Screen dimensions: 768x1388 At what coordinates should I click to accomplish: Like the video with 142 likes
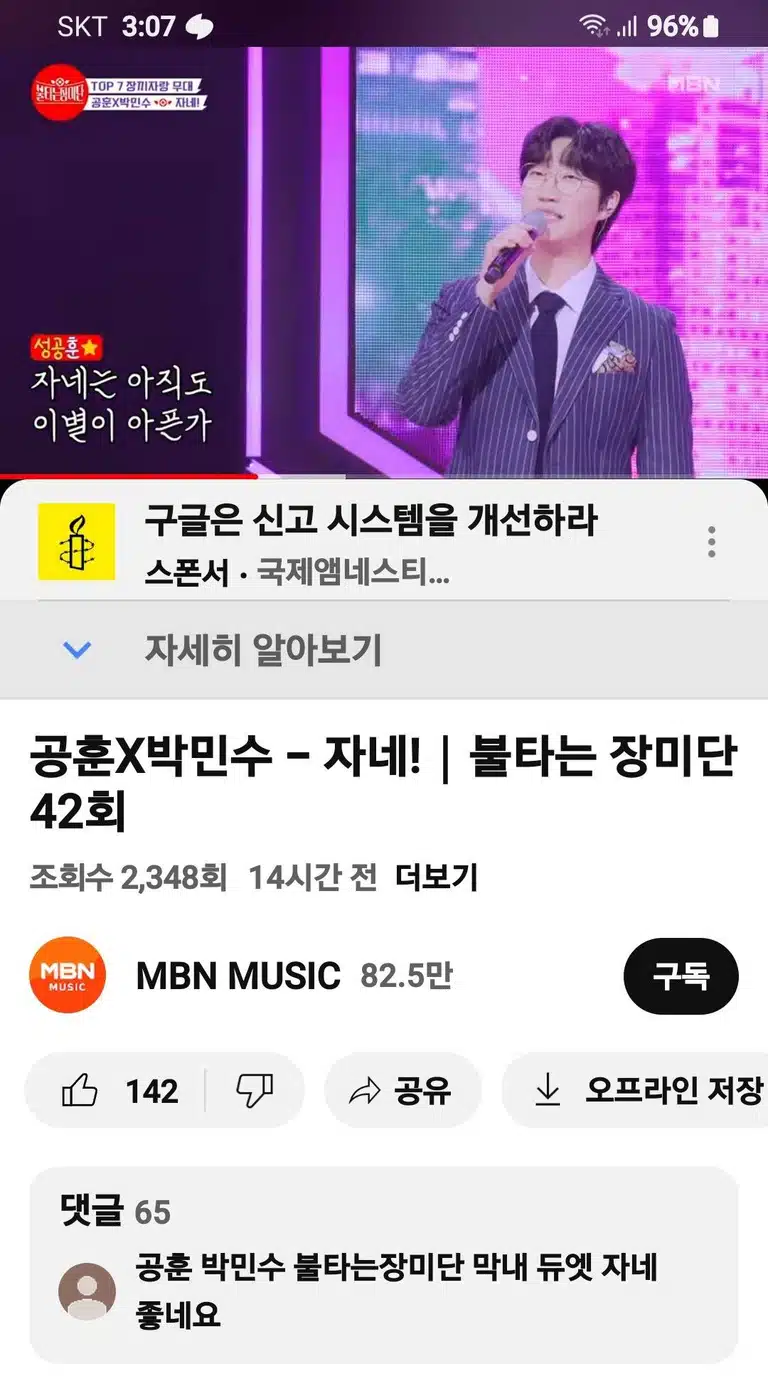(116, 1090)
